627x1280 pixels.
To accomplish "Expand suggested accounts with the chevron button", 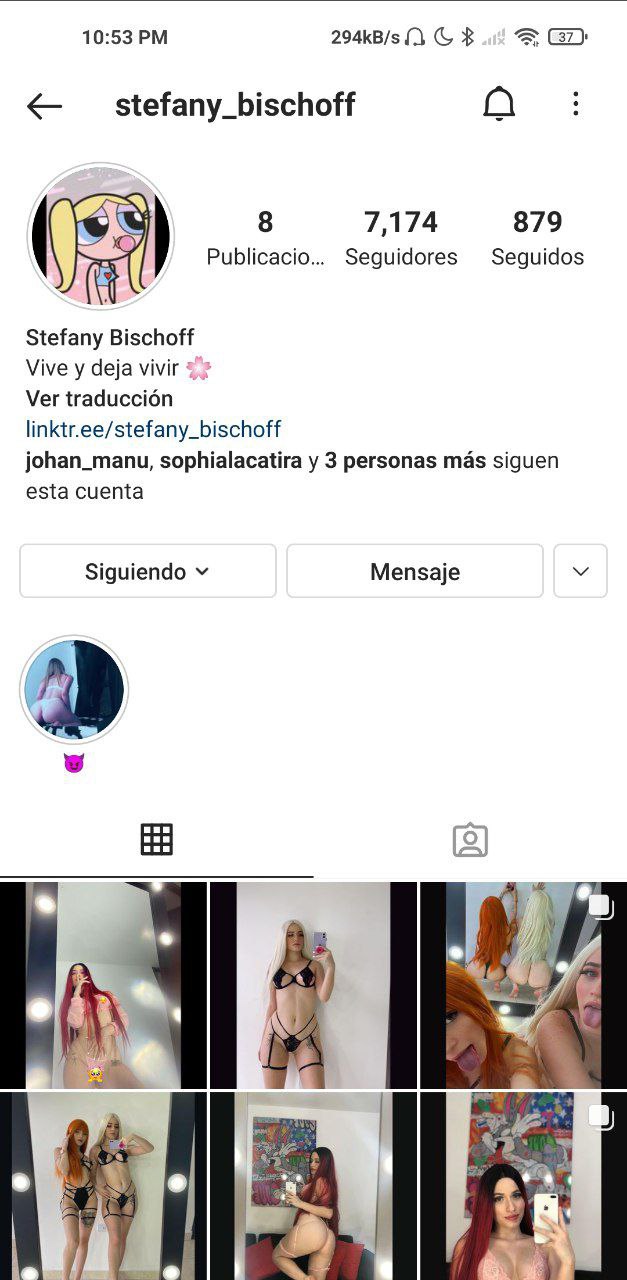I will point(580,571).
